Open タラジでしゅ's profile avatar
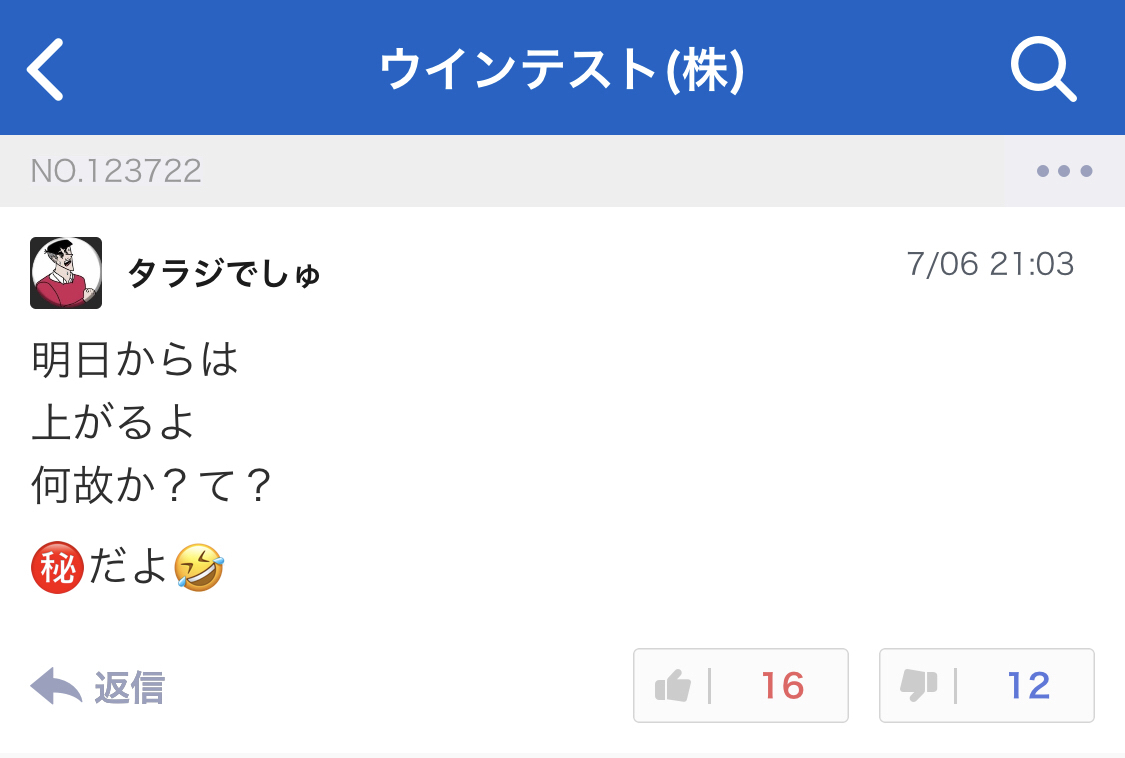This screenshot has height=758, width=1125. pos(66,273)
